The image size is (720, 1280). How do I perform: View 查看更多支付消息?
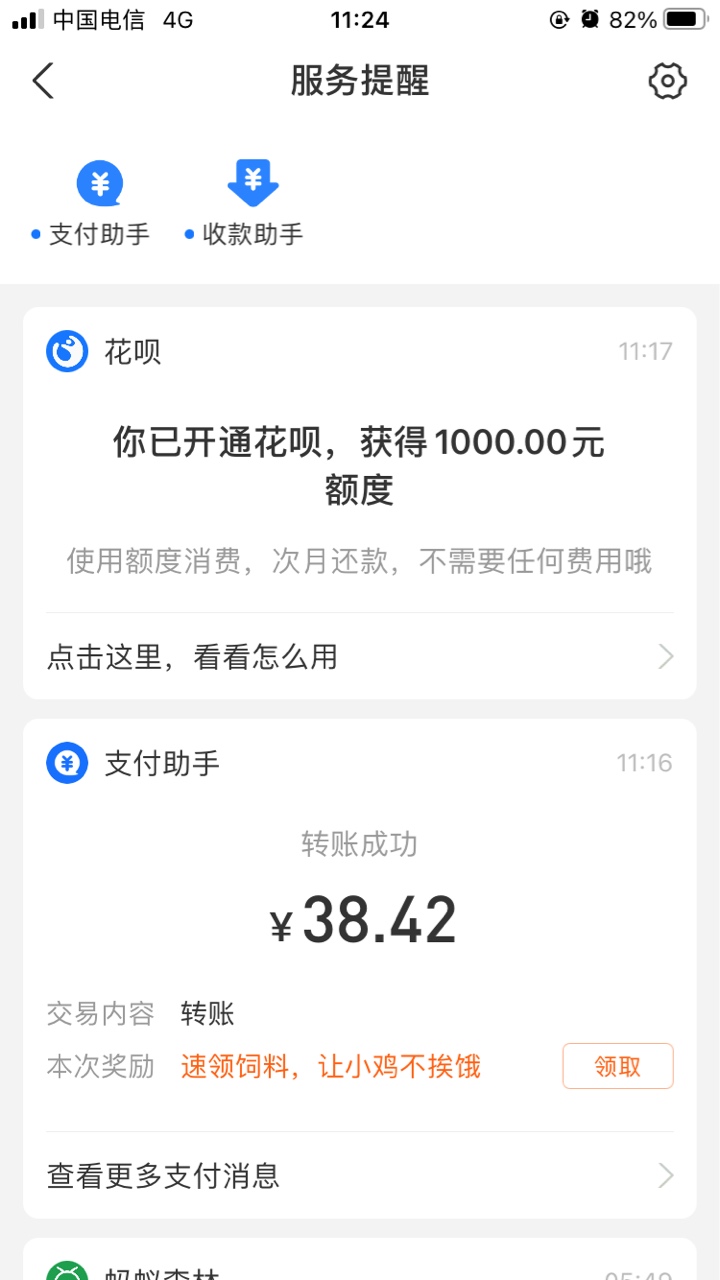coord(360,1175)
